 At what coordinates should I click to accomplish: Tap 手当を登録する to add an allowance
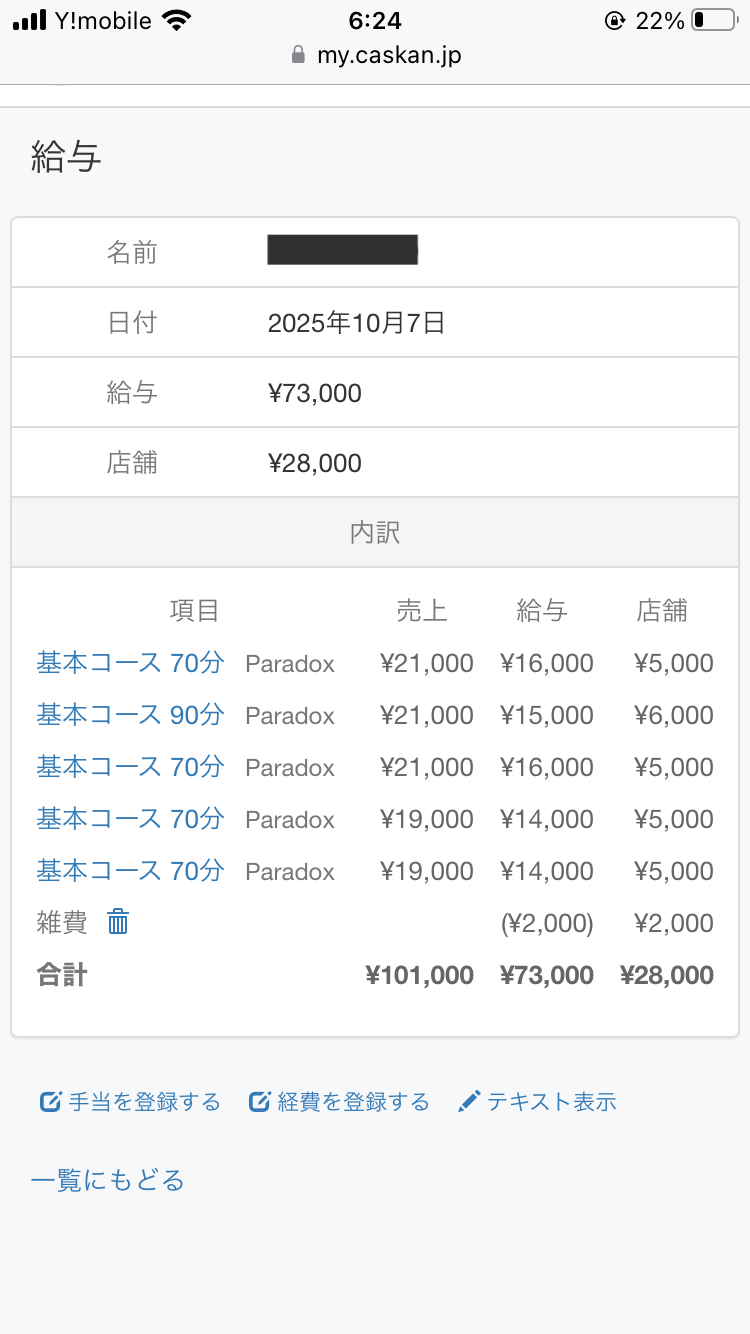pyautogui.click(x=130, y=1102)
